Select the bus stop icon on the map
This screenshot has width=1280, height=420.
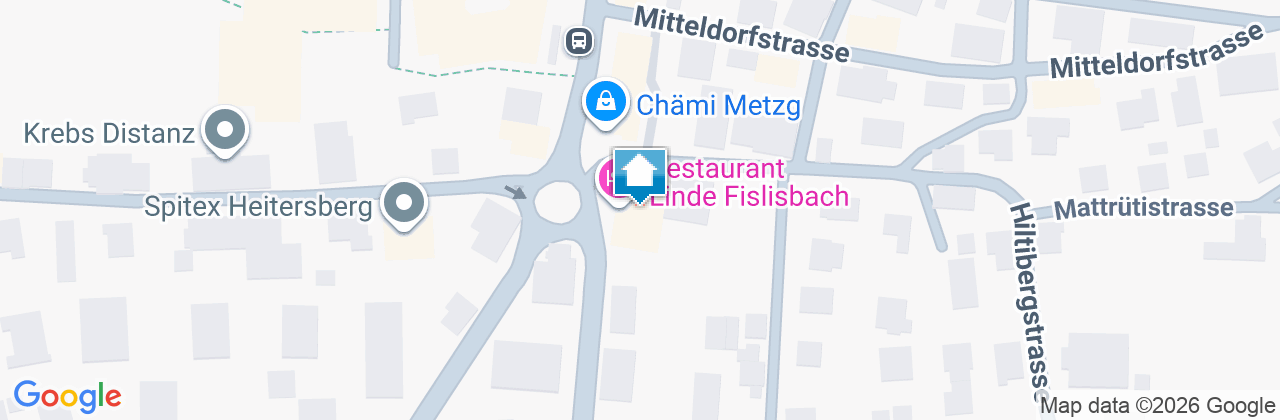(579, 41)
